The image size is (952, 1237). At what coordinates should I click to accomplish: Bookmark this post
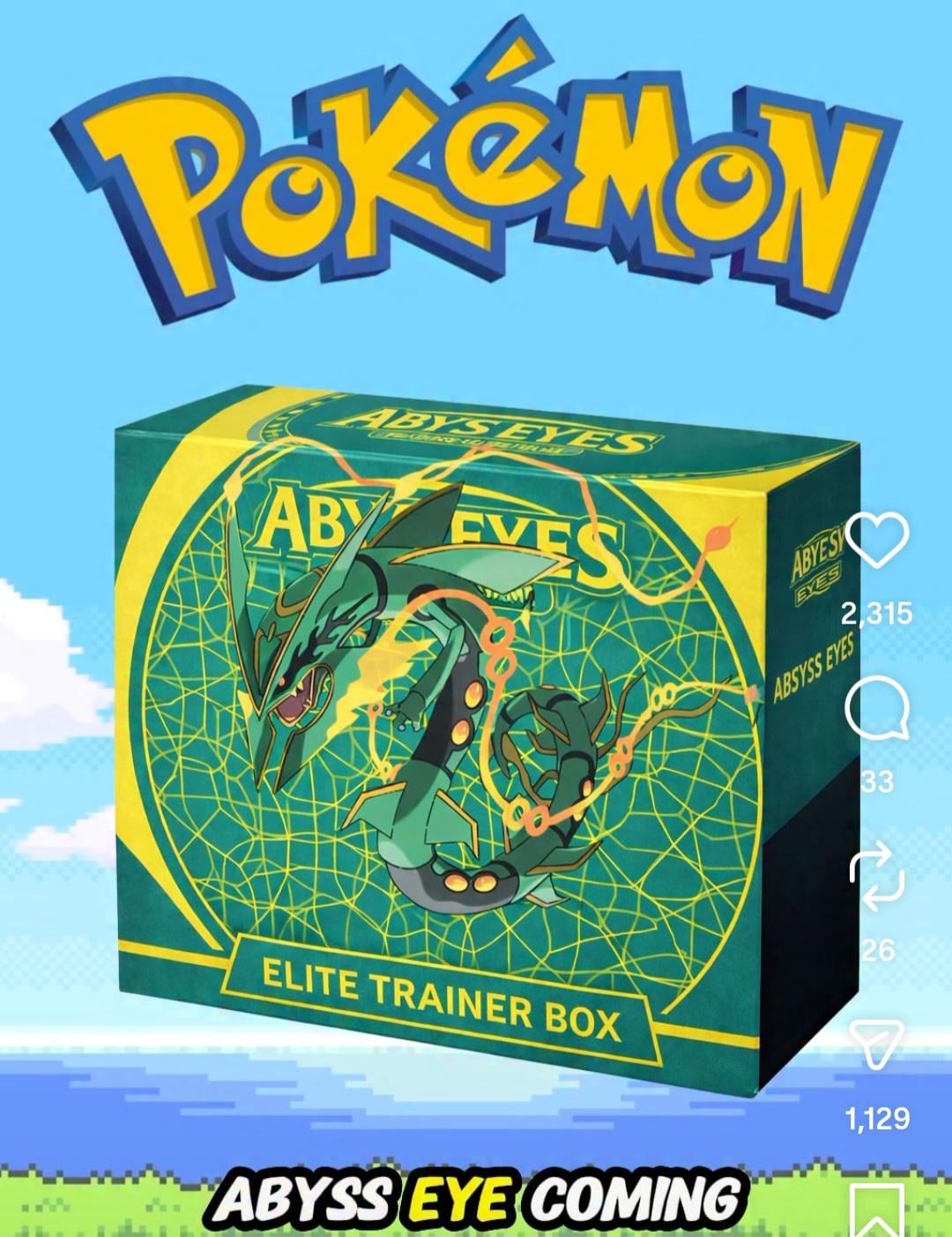point(876,1212)
